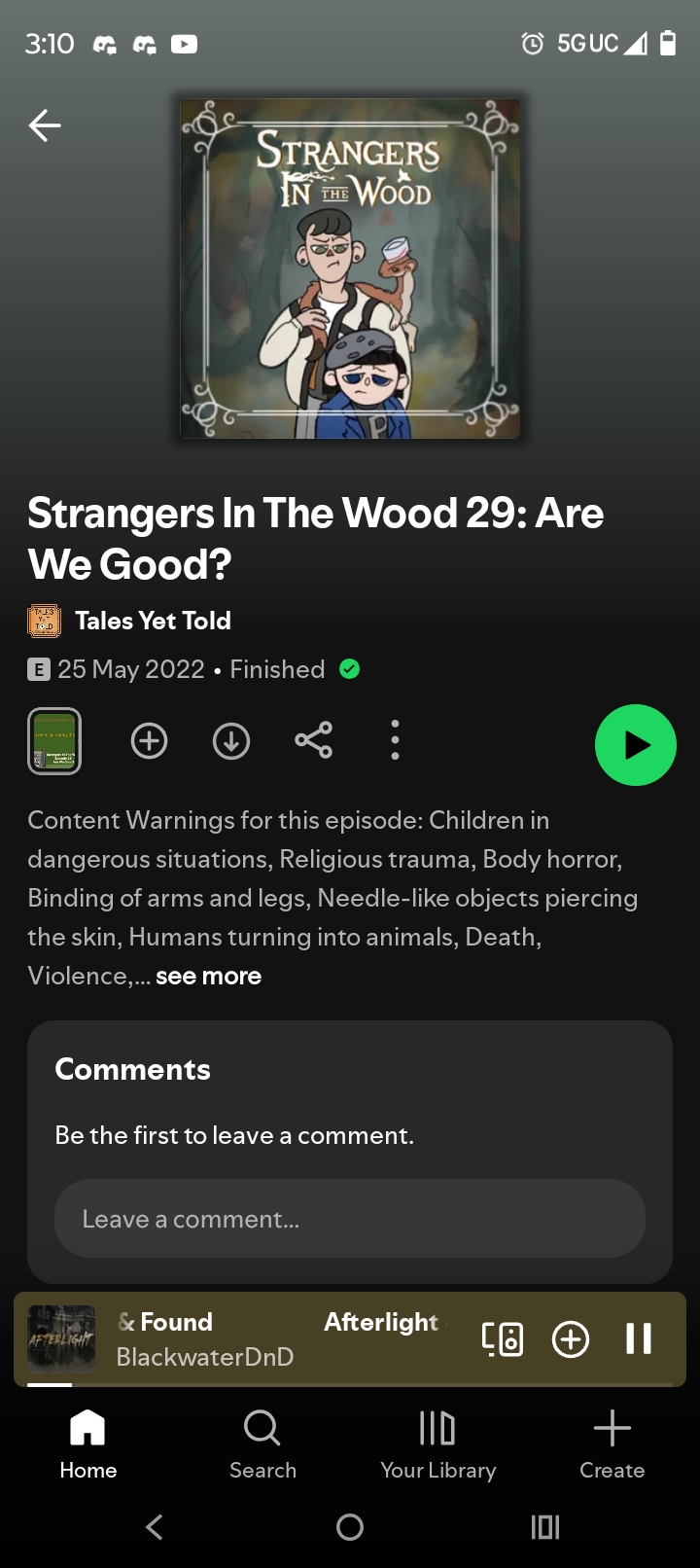Share this episode

click(313, 741)
